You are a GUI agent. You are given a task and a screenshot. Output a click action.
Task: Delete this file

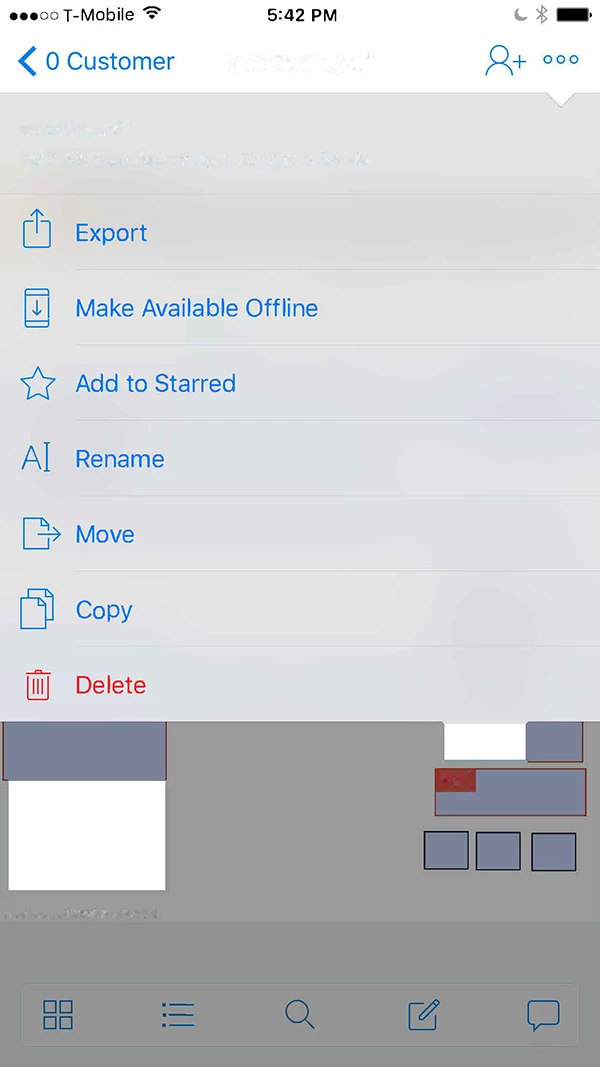[110, 685]
